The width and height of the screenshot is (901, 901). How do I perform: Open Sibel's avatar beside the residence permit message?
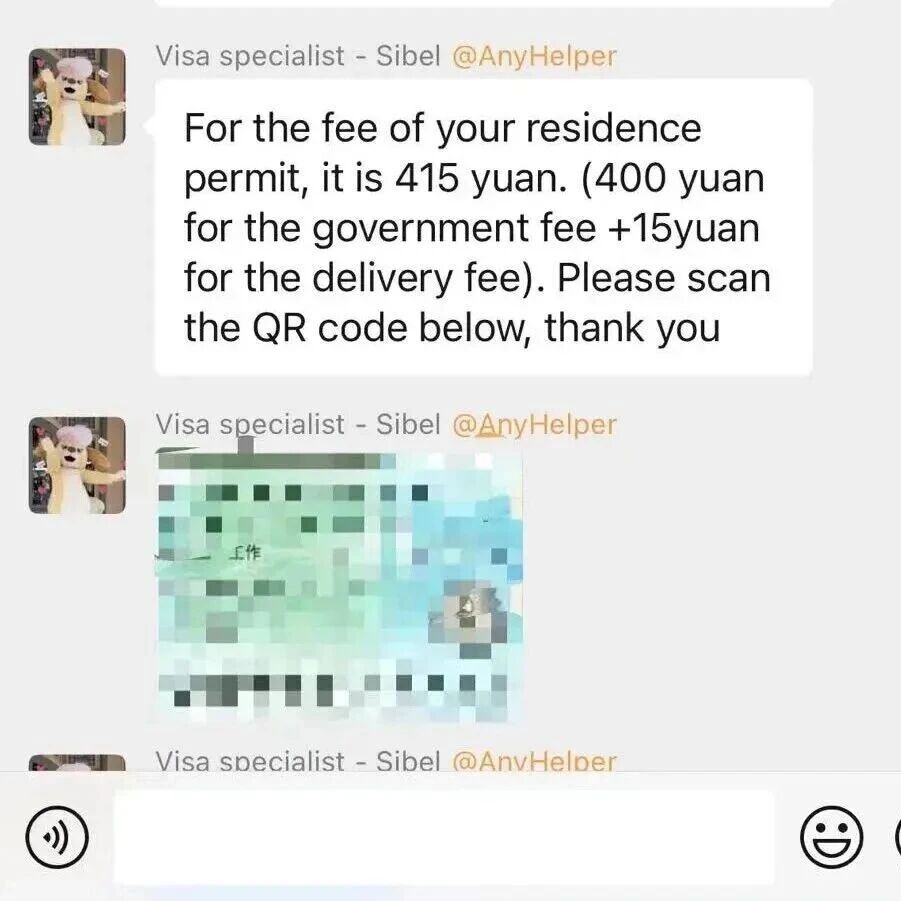click(77, 97)
